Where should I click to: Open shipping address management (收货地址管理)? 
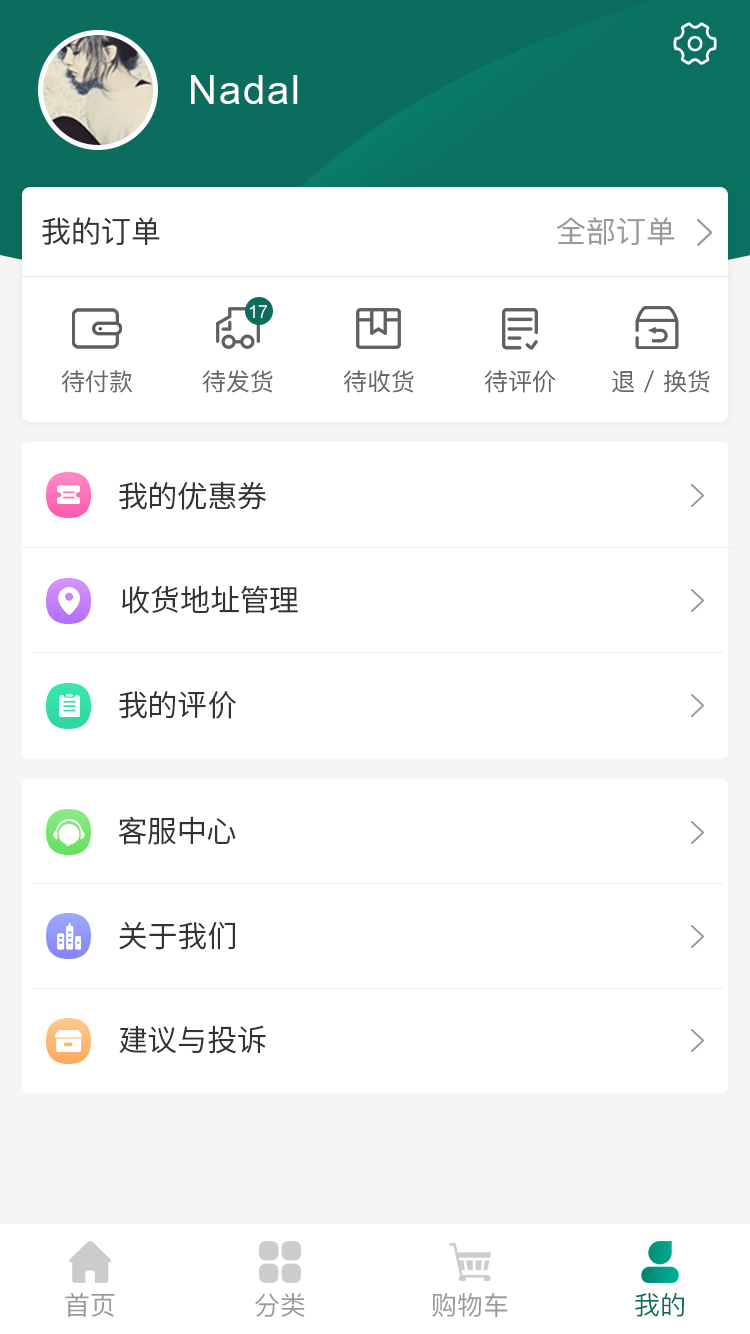point(375,601)
